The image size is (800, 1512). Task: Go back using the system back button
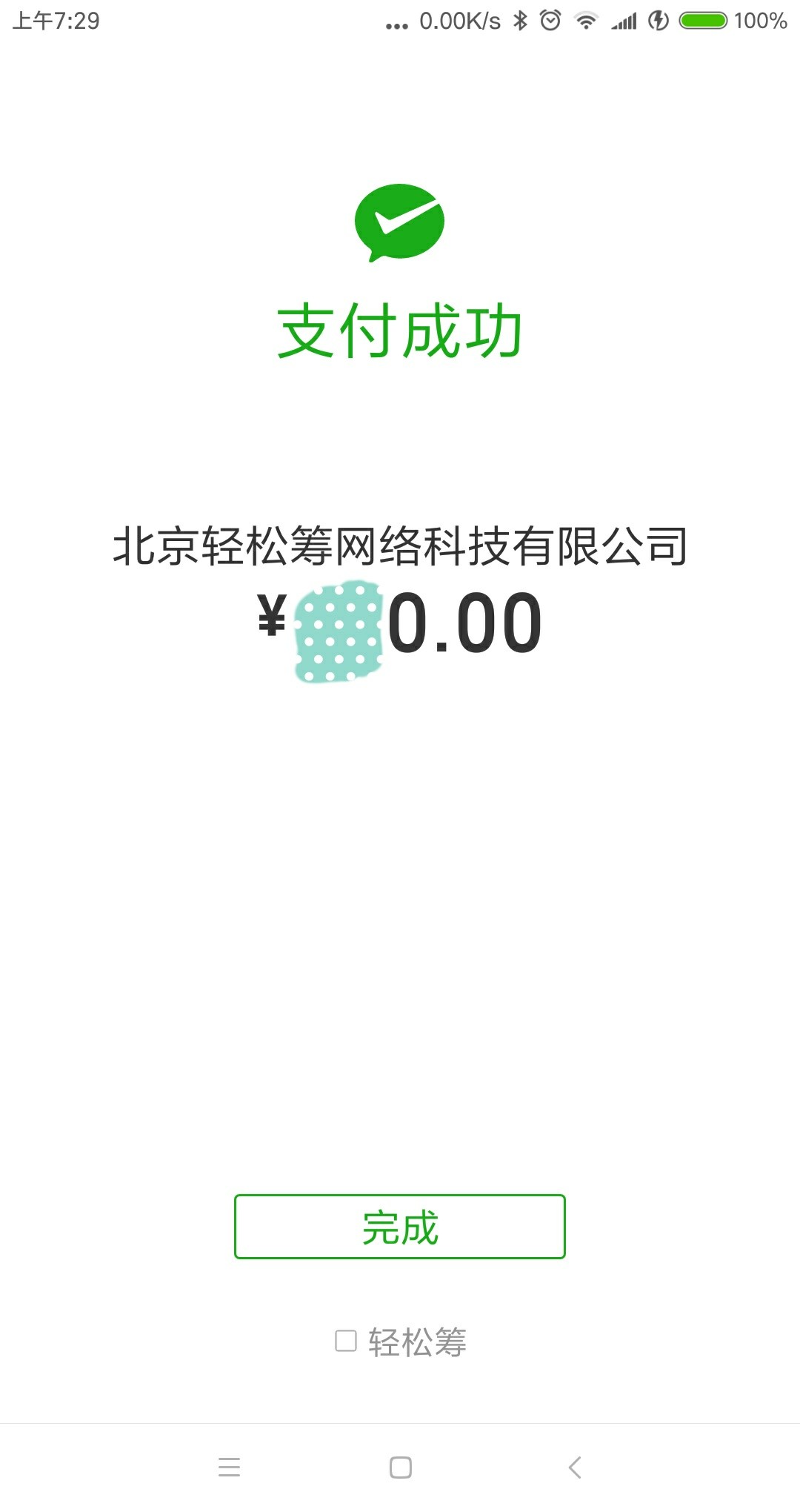pos(575,1468)
